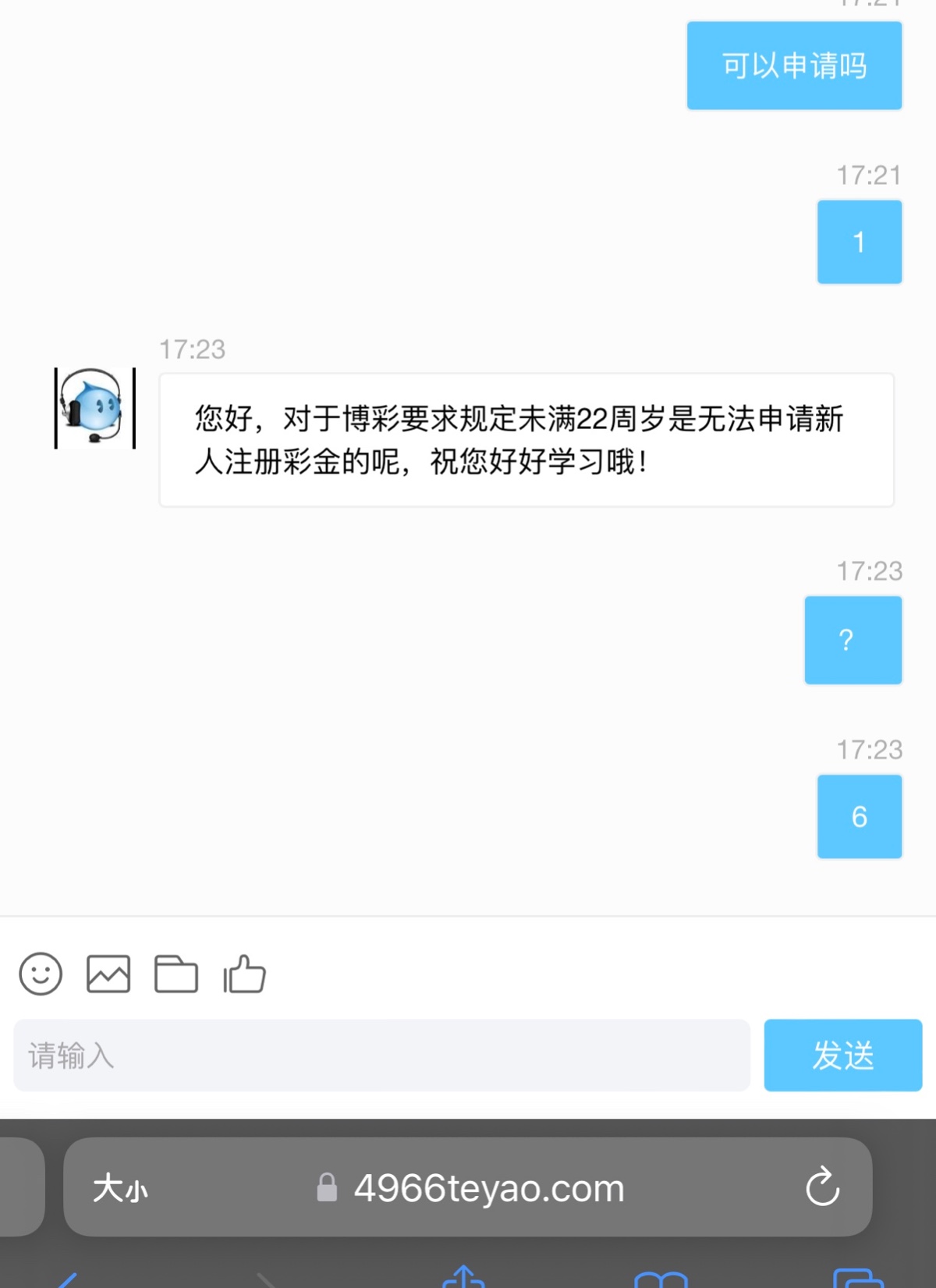Select the image upload icon
This screenshot has width=936, height=1288.
coord(109,974)
